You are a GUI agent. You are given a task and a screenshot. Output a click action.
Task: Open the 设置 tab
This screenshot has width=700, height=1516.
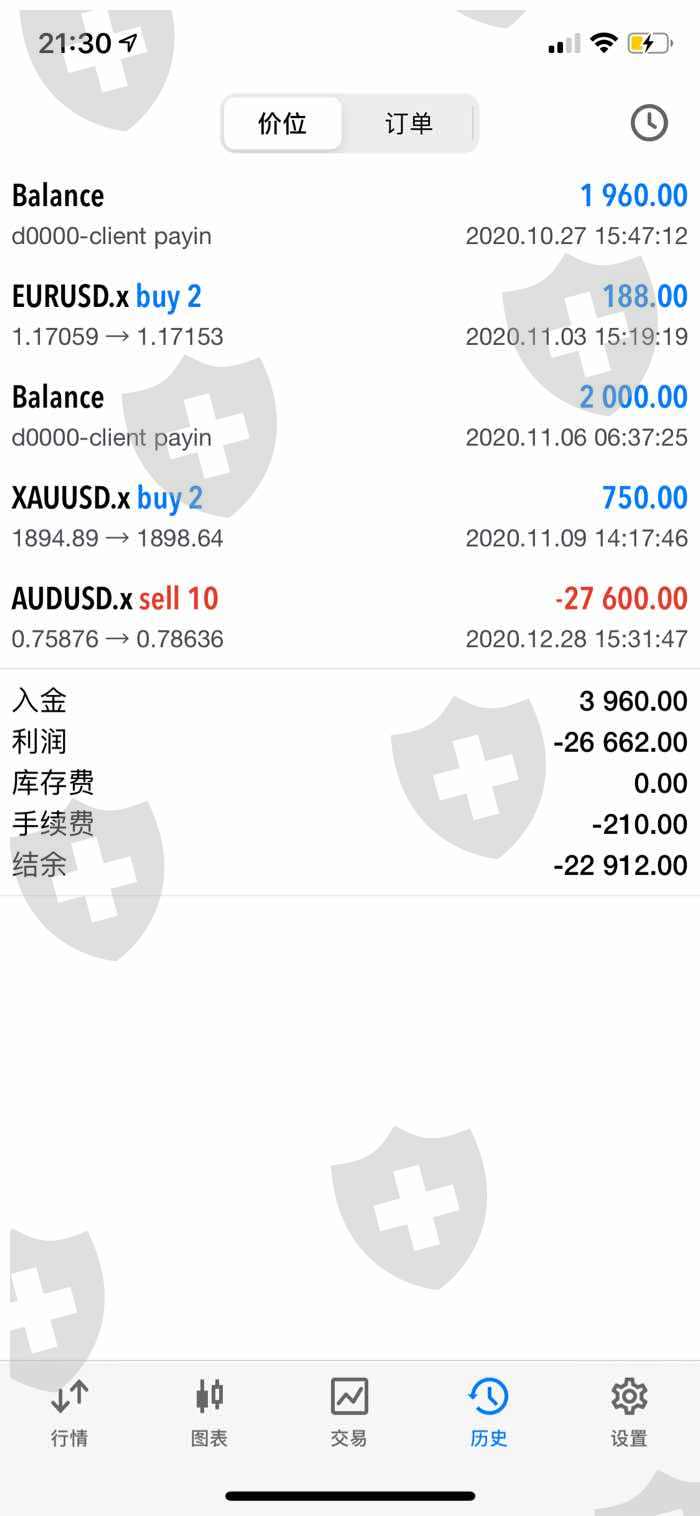(x=629, y=1411)
